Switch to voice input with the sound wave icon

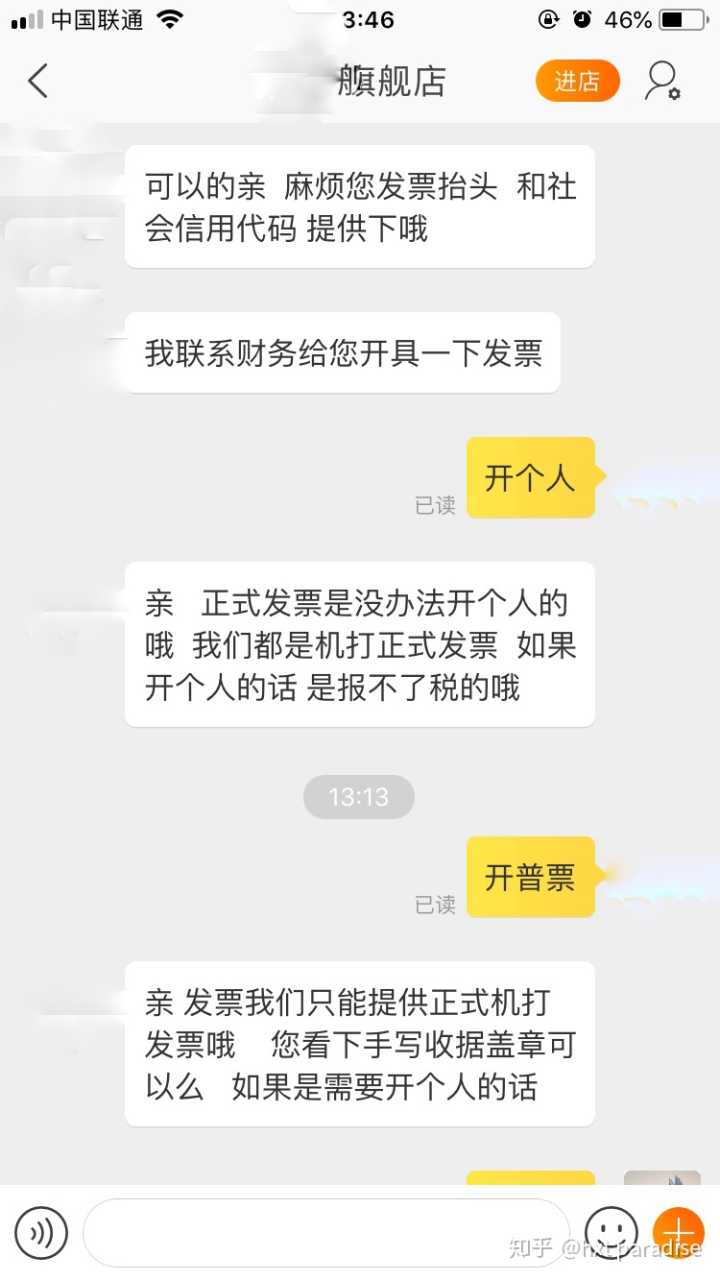pos(41,1232)
